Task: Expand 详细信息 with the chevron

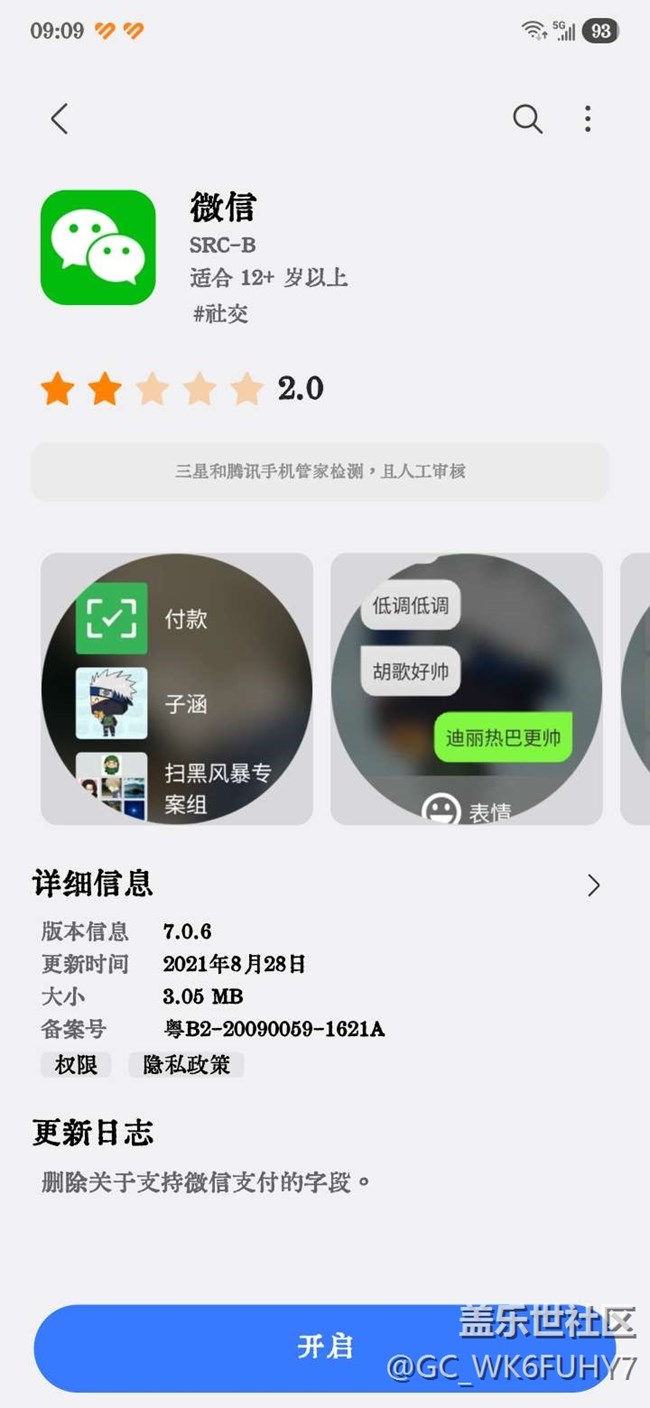Action: (x=594, y=885)
